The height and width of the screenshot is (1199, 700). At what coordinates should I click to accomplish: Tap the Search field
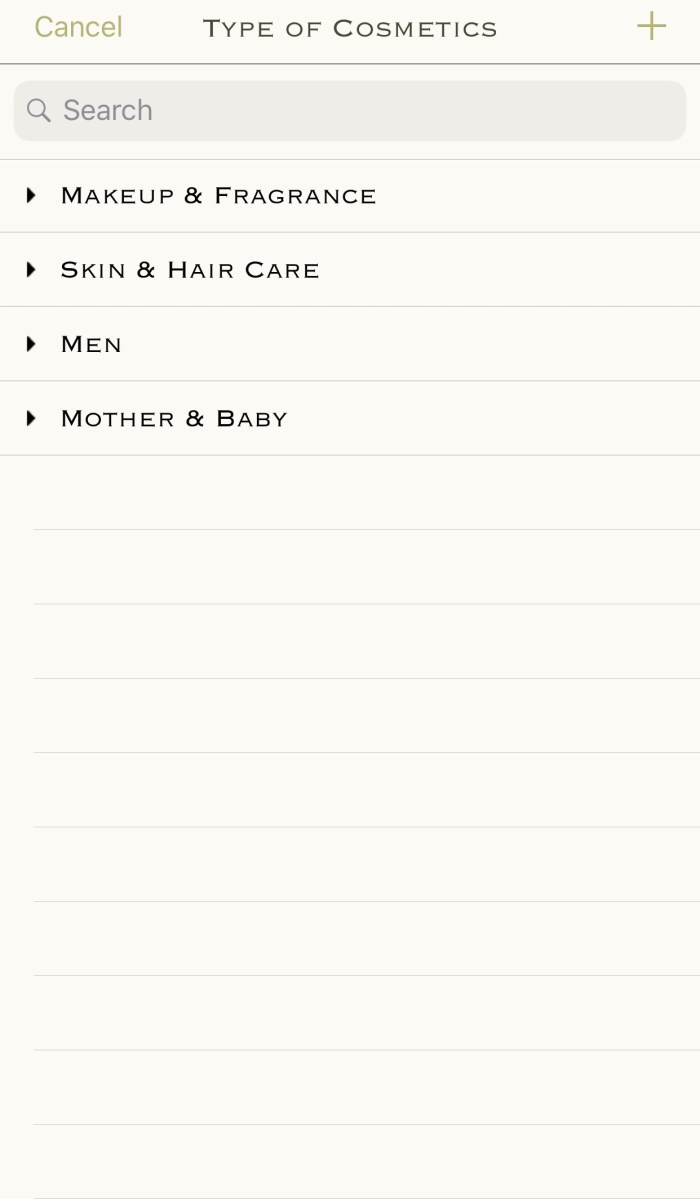[x=350, y=110]
